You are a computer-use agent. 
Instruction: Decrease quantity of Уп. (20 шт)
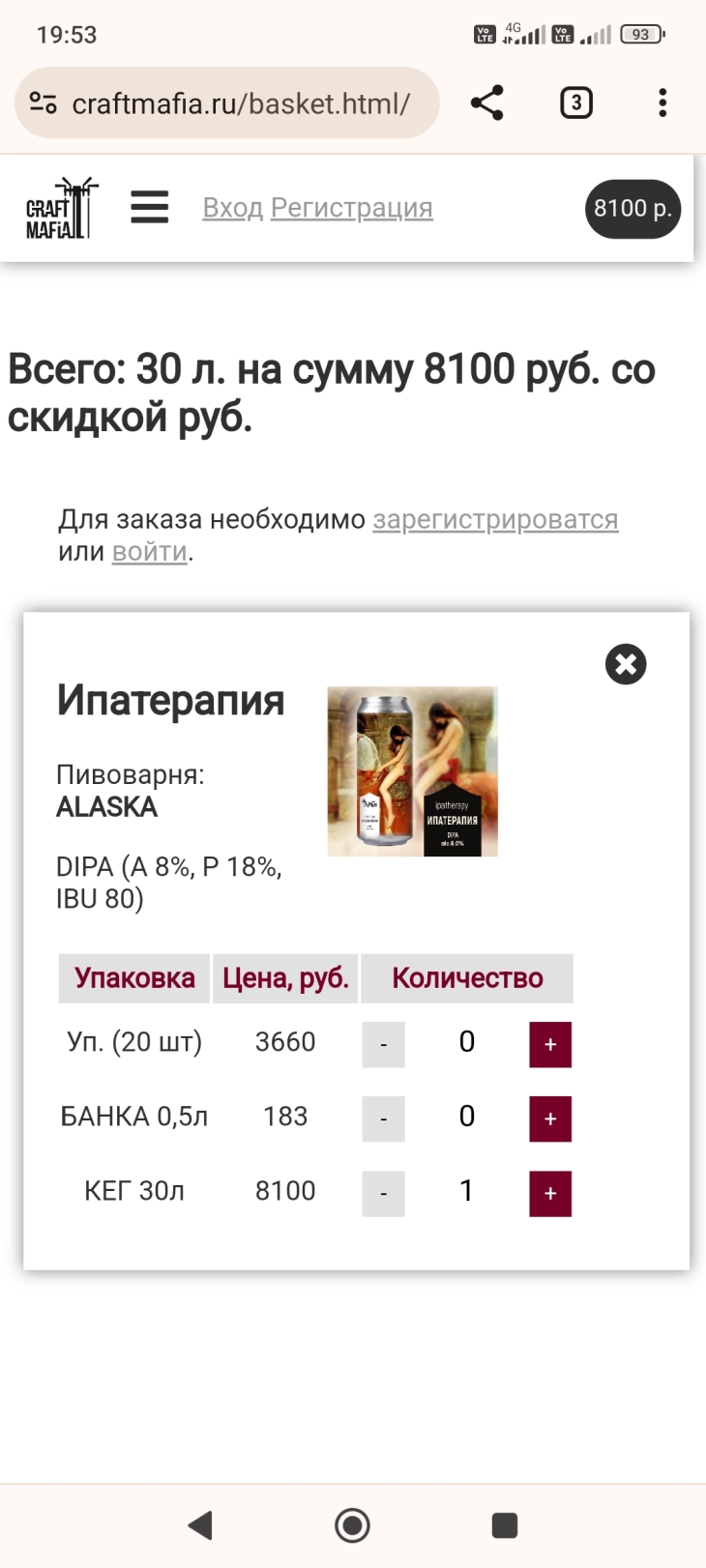[384, 1045]
